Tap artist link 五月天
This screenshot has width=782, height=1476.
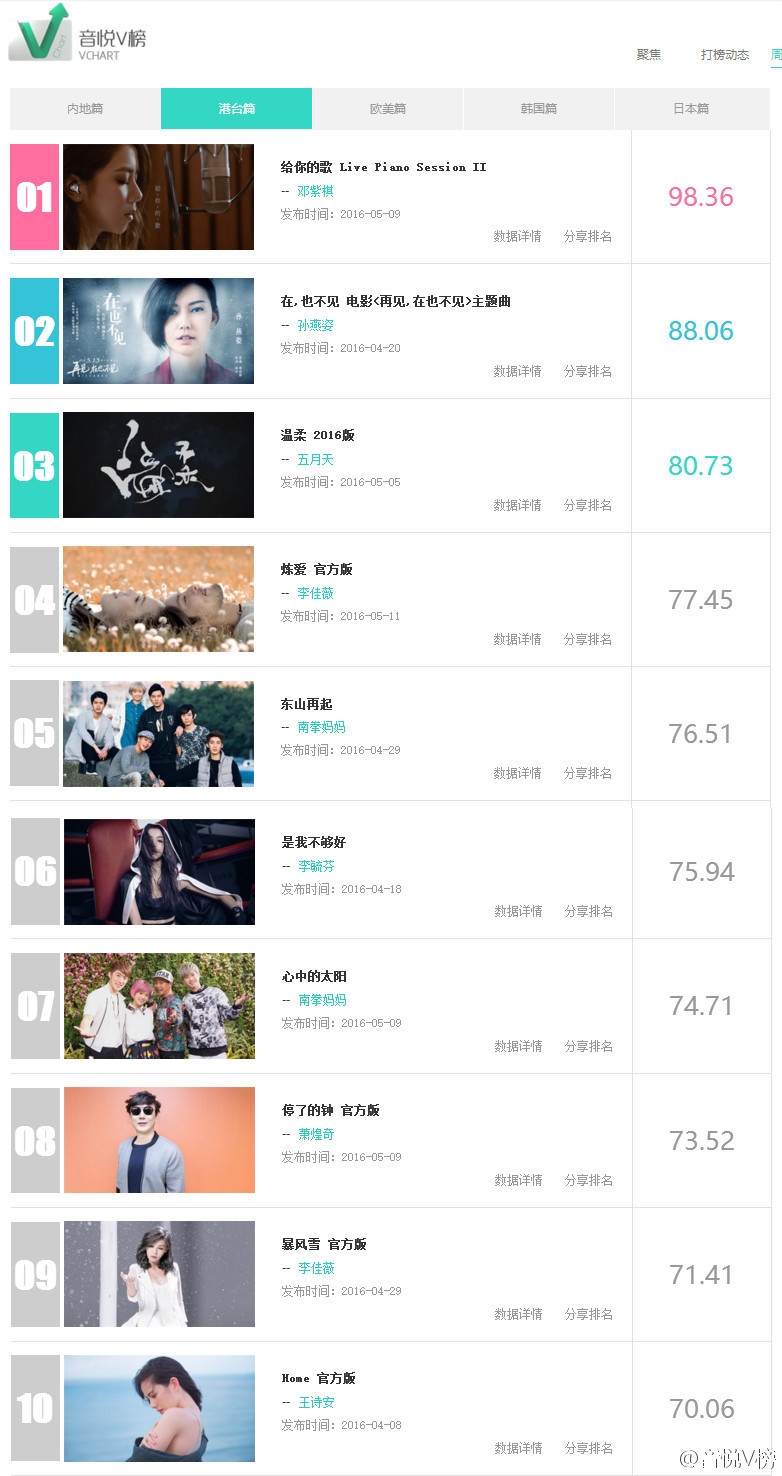tap(315, 459)
